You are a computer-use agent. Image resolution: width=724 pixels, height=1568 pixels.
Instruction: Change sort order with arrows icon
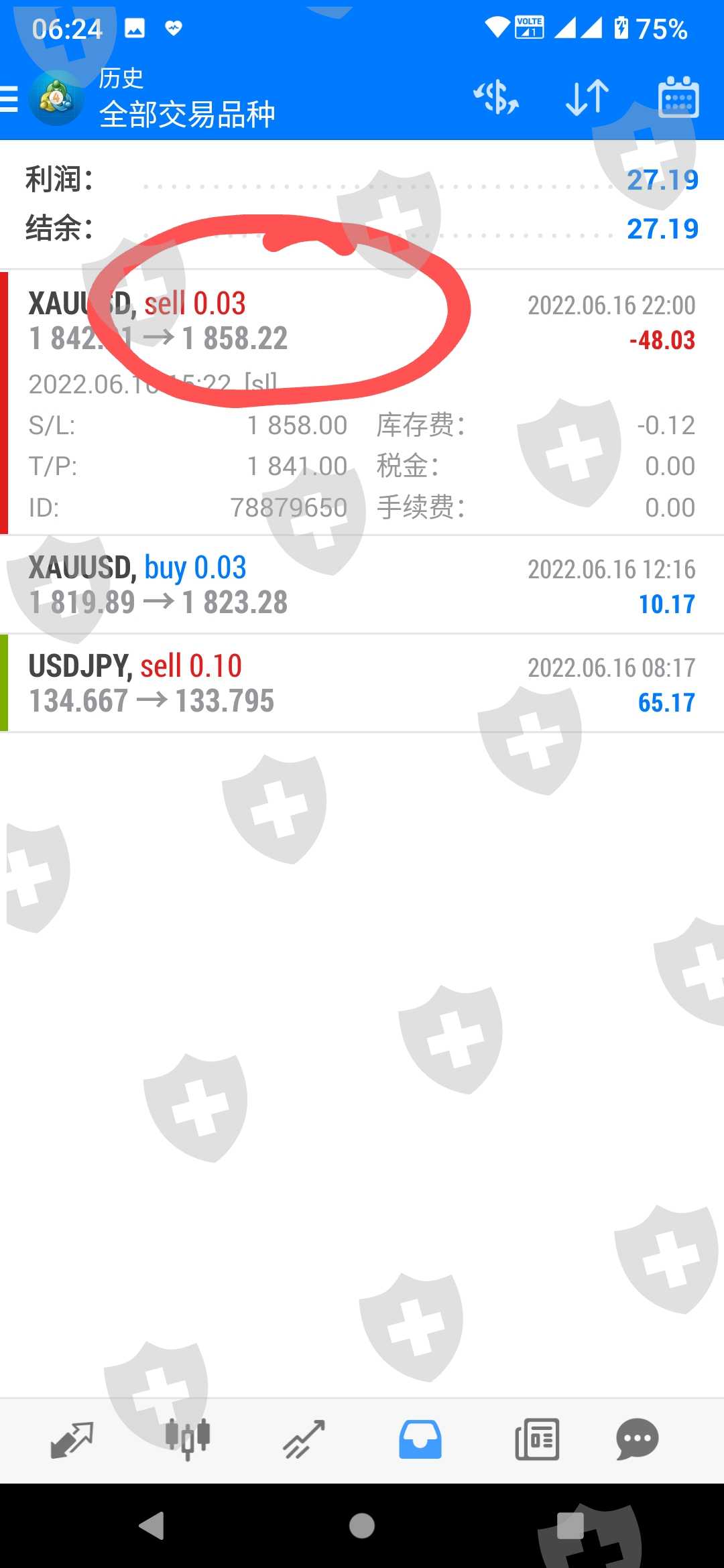[x=587, y=98]
